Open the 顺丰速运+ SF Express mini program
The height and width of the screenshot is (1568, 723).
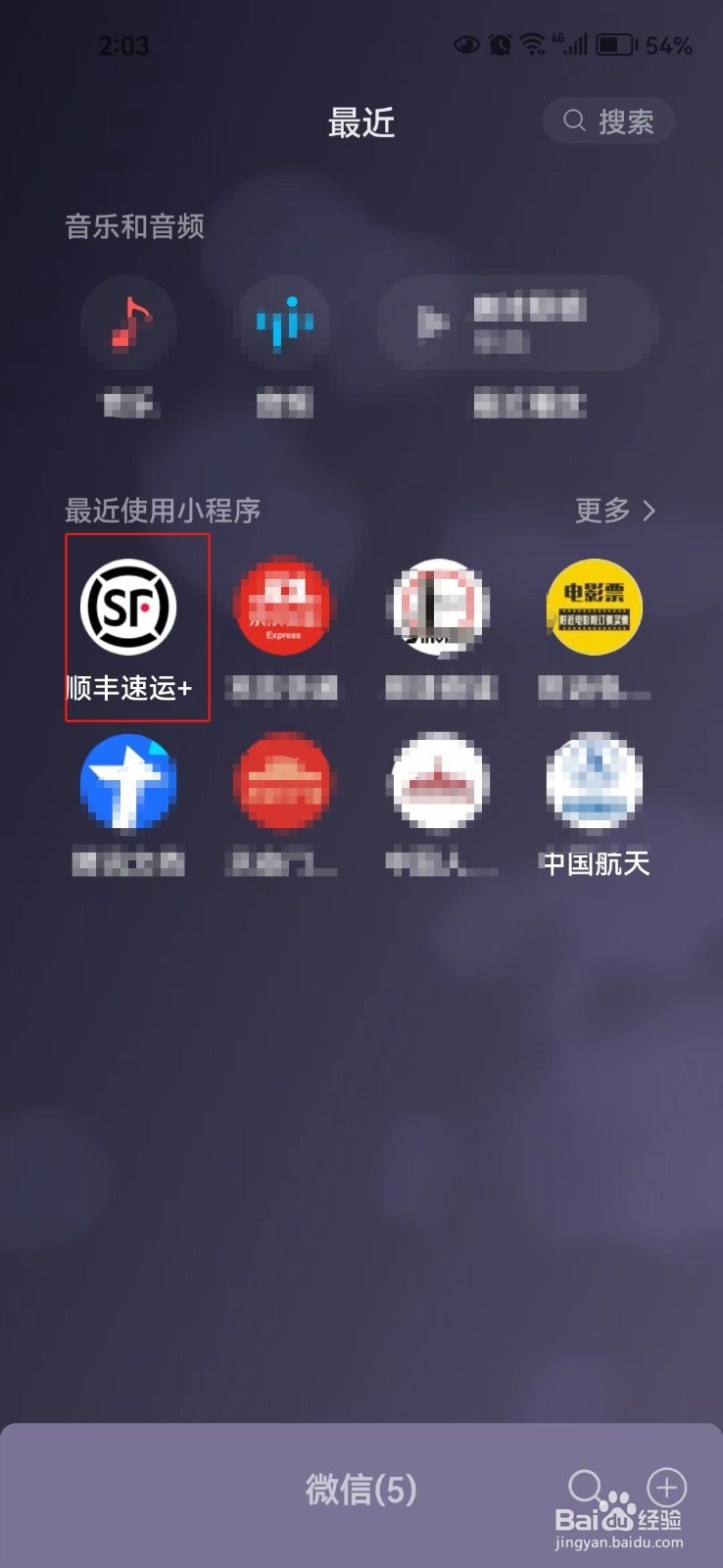[x=128, y=608]
